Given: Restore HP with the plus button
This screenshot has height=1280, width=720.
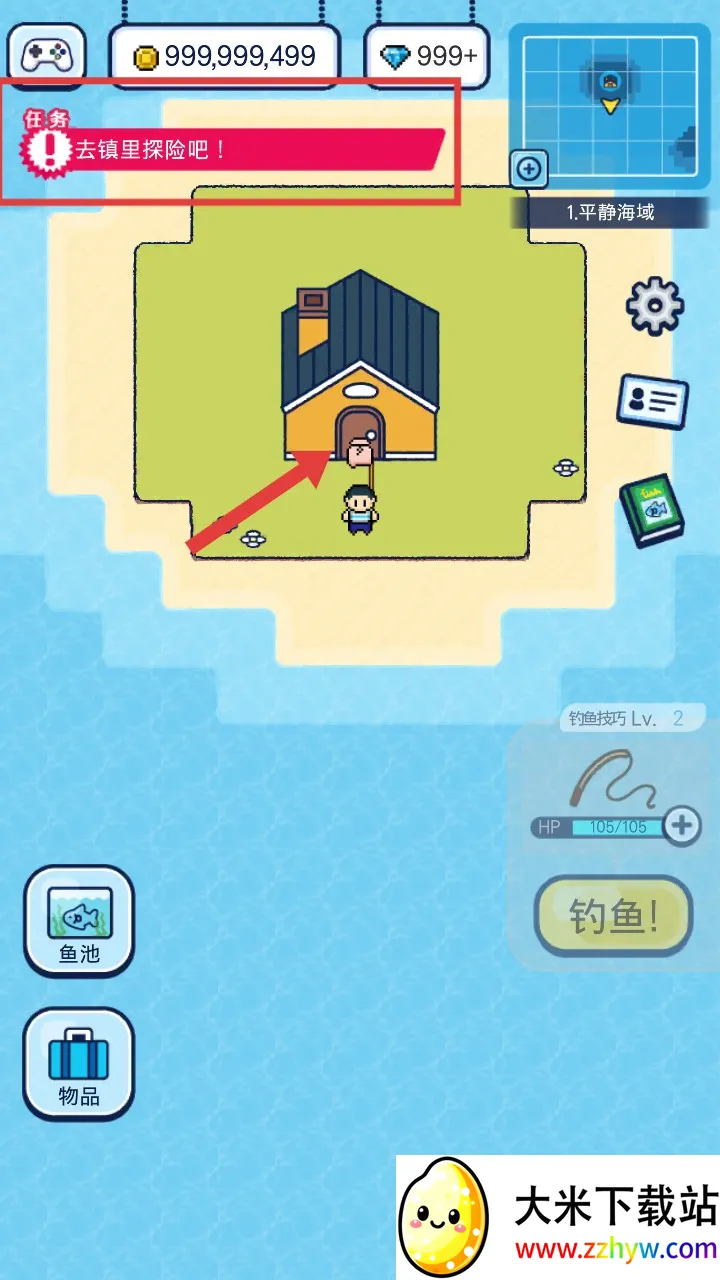Looking at the screenshot, I should (x=682, y=825).
